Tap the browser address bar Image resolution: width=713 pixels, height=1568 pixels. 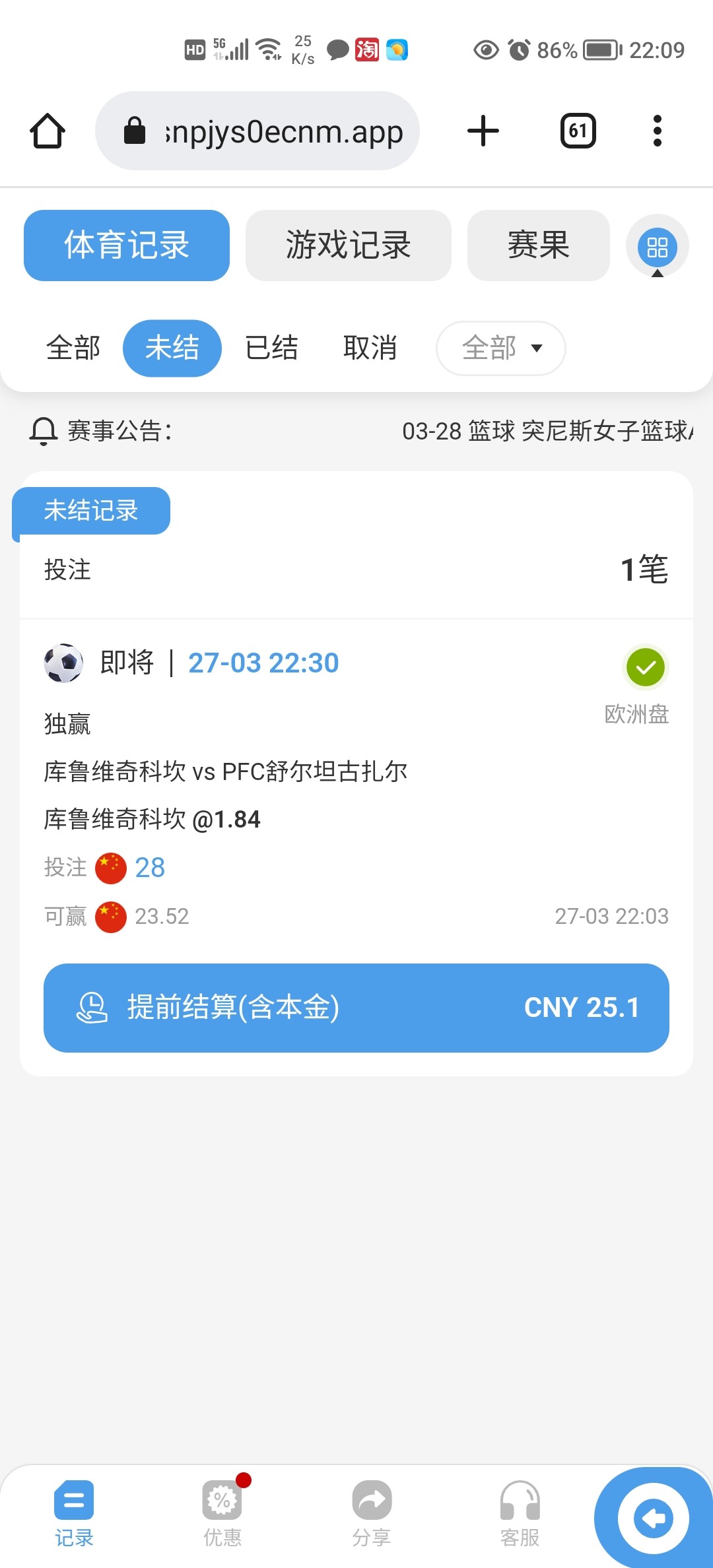(257, 131)
